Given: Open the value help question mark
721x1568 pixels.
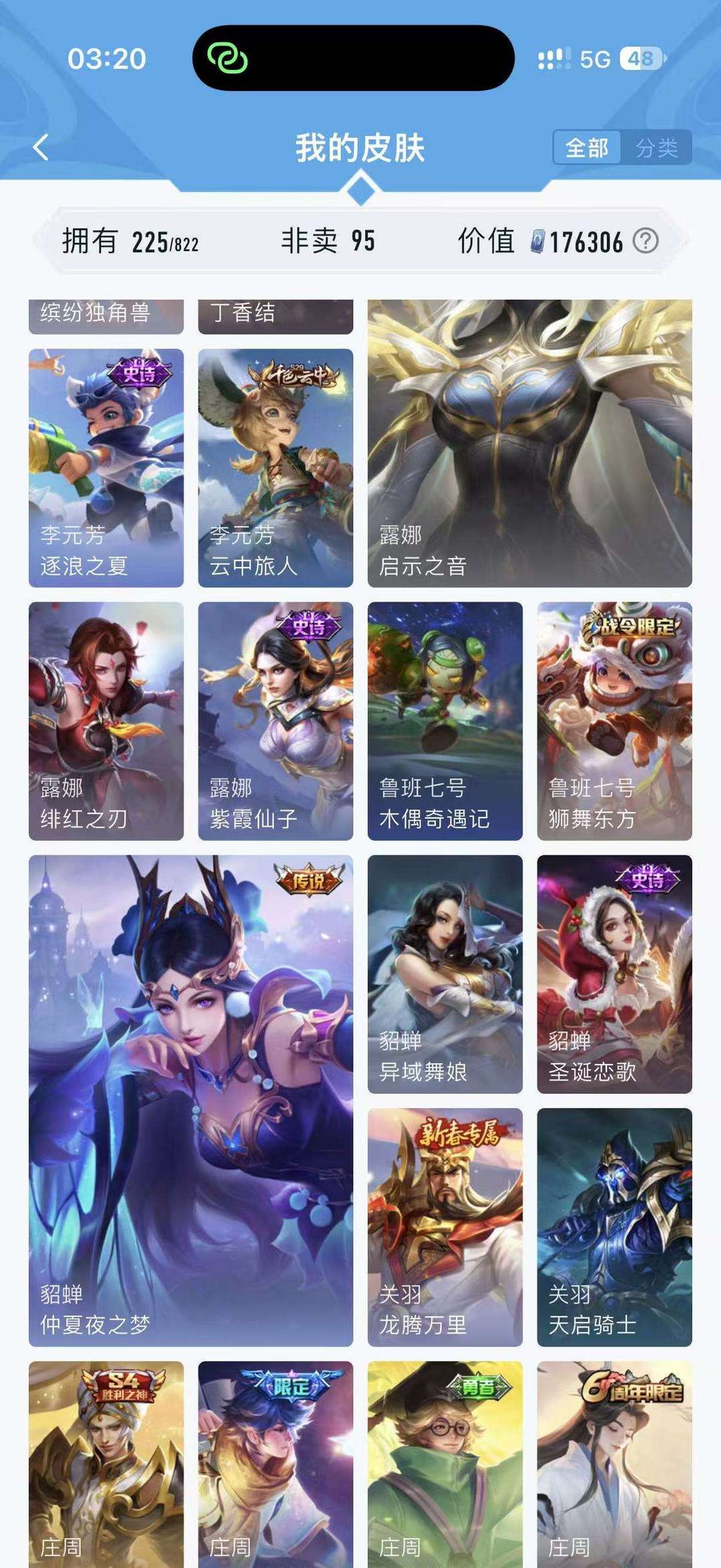Looking at the screenshot, I should tap(646, 240).
